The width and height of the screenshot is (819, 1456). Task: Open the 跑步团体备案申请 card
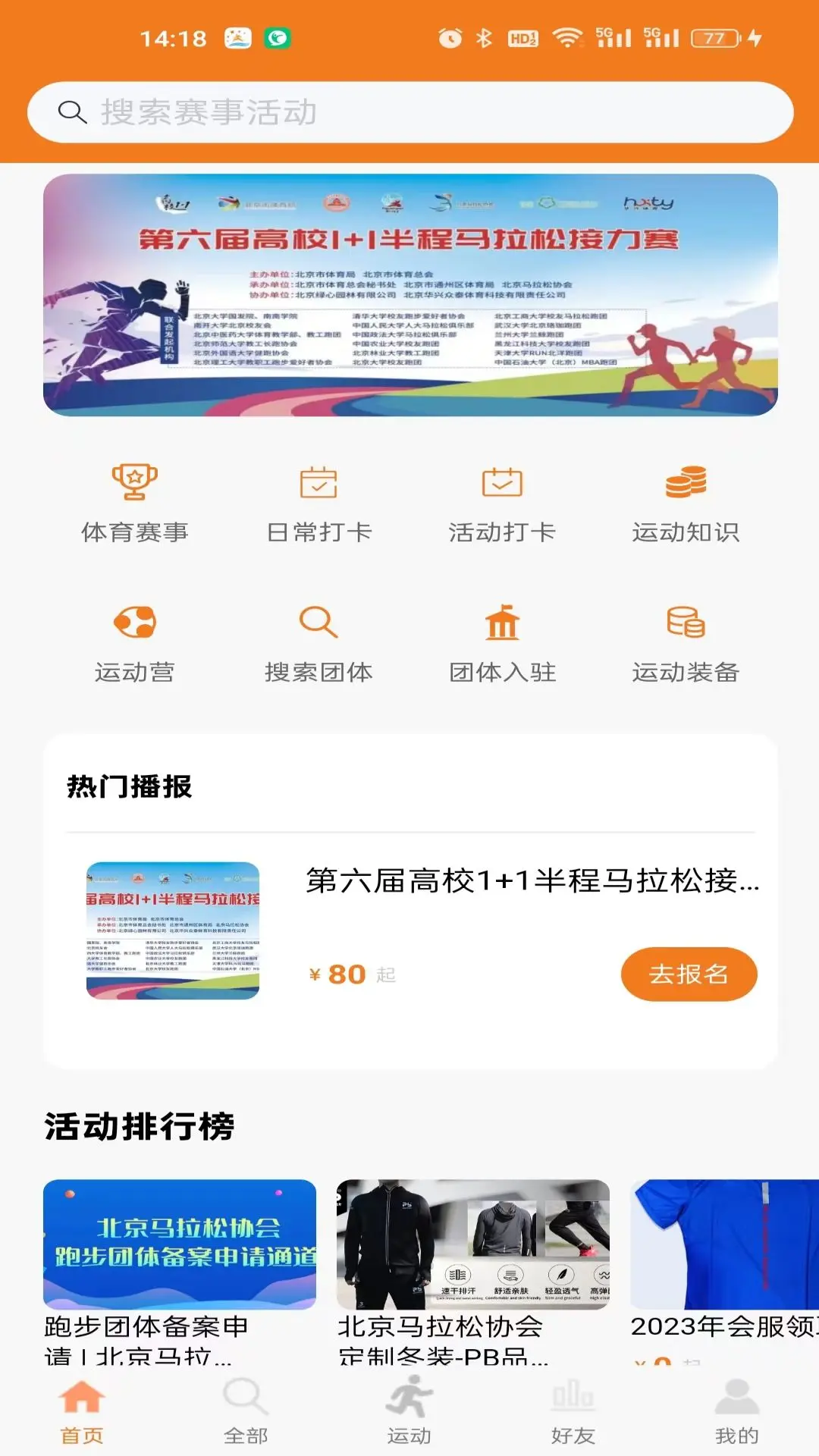pyautogui.click(x=180, y=1259)
